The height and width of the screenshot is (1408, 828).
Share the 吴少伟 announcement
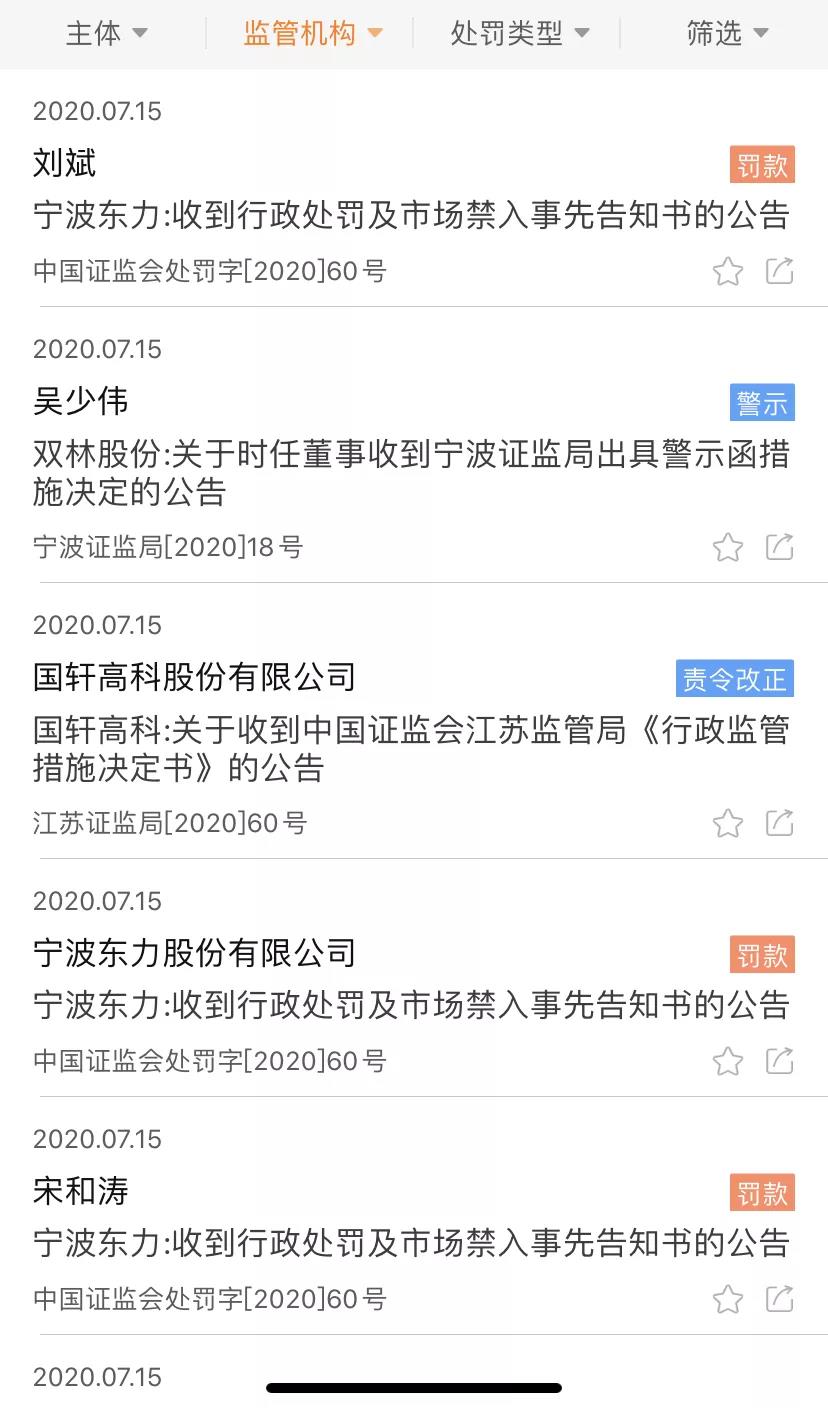point(780,547)
